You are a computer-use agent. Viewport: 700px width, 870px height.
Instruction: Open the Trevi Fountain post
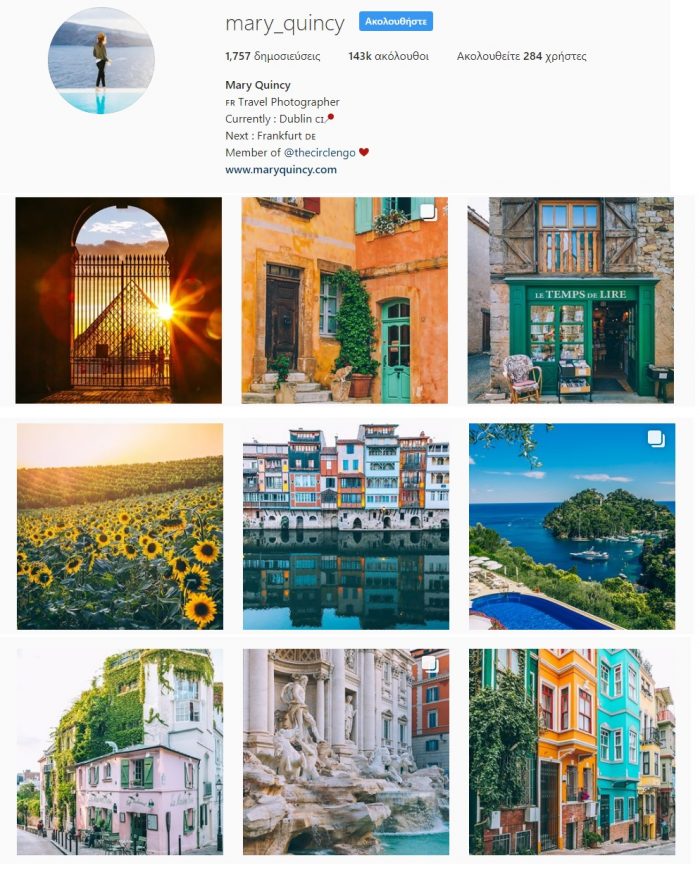[346, 752]
